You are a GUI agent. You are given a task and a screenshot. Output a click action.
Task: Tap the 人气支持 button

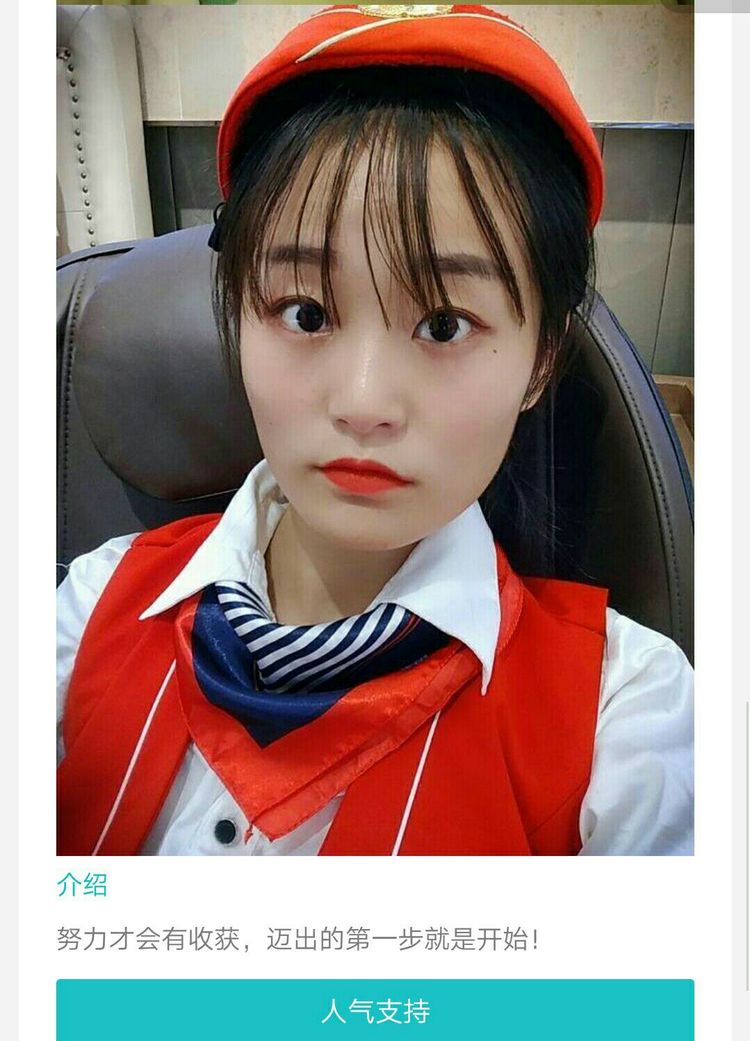pyautogui.click(x=375, y=1010)
